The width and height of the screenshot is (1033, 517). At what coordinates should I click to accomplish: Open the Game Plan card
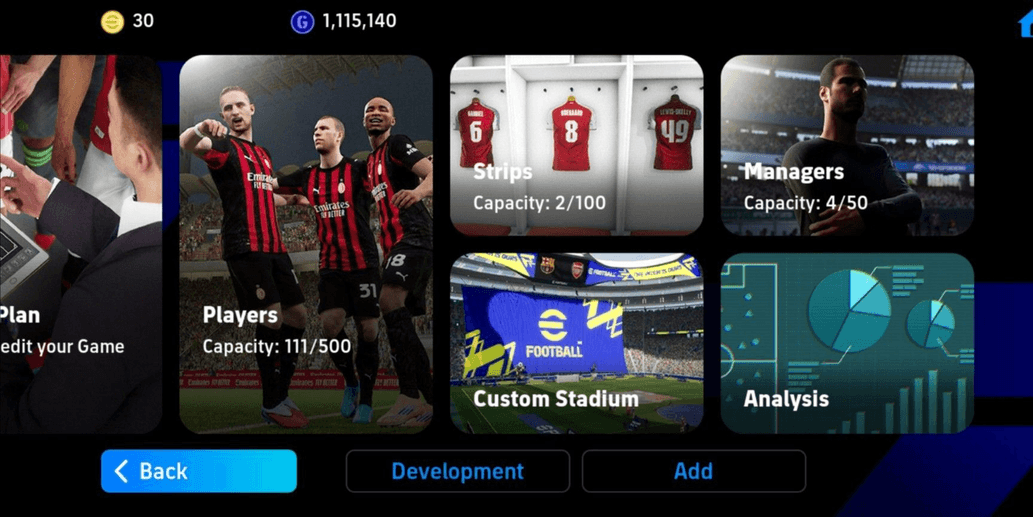click(80, 244)
